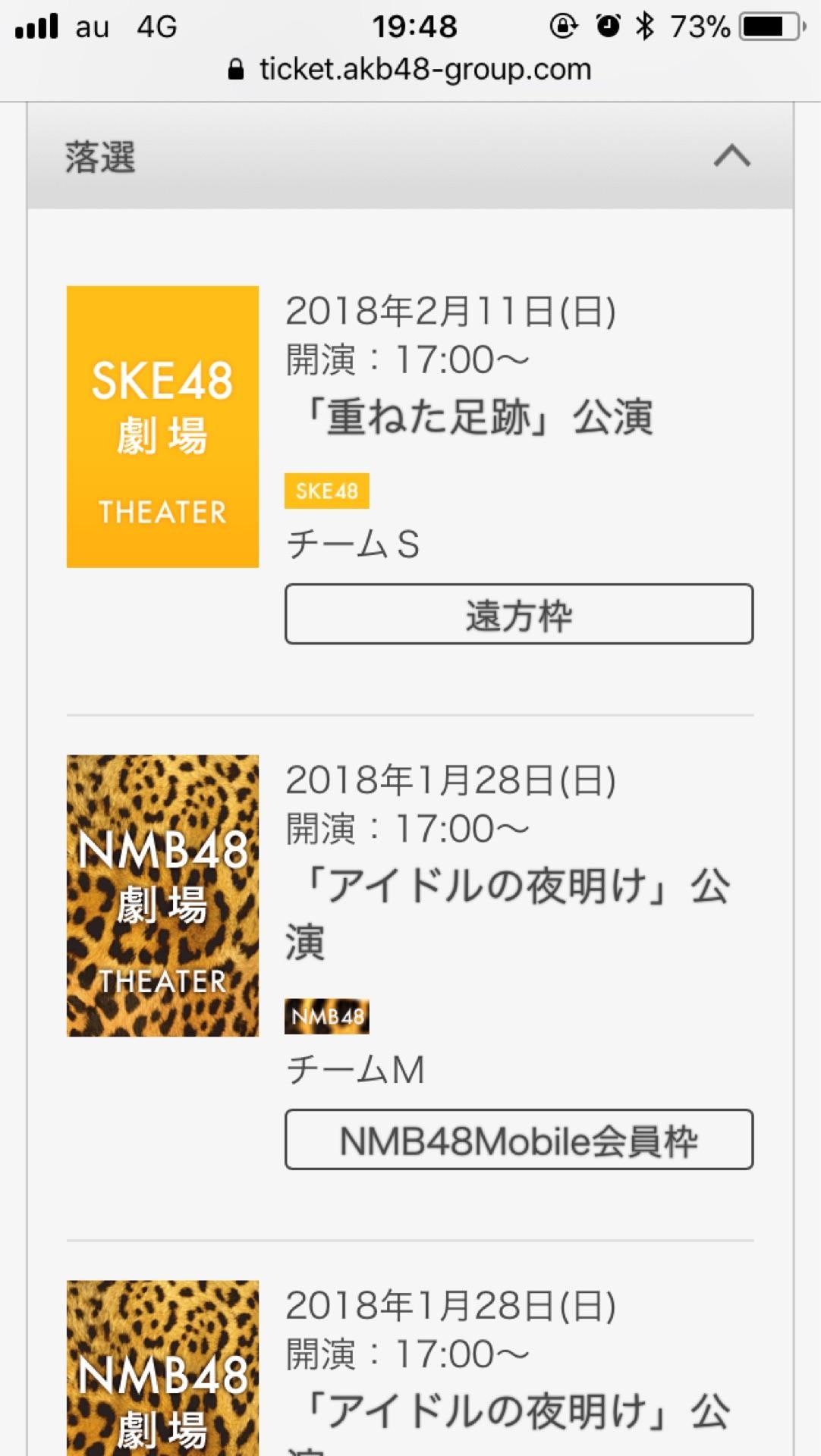Open the SKE48 劇場 theater thumbnail
This screenshot has height=1456, width=821.
[x=162, y=427]
